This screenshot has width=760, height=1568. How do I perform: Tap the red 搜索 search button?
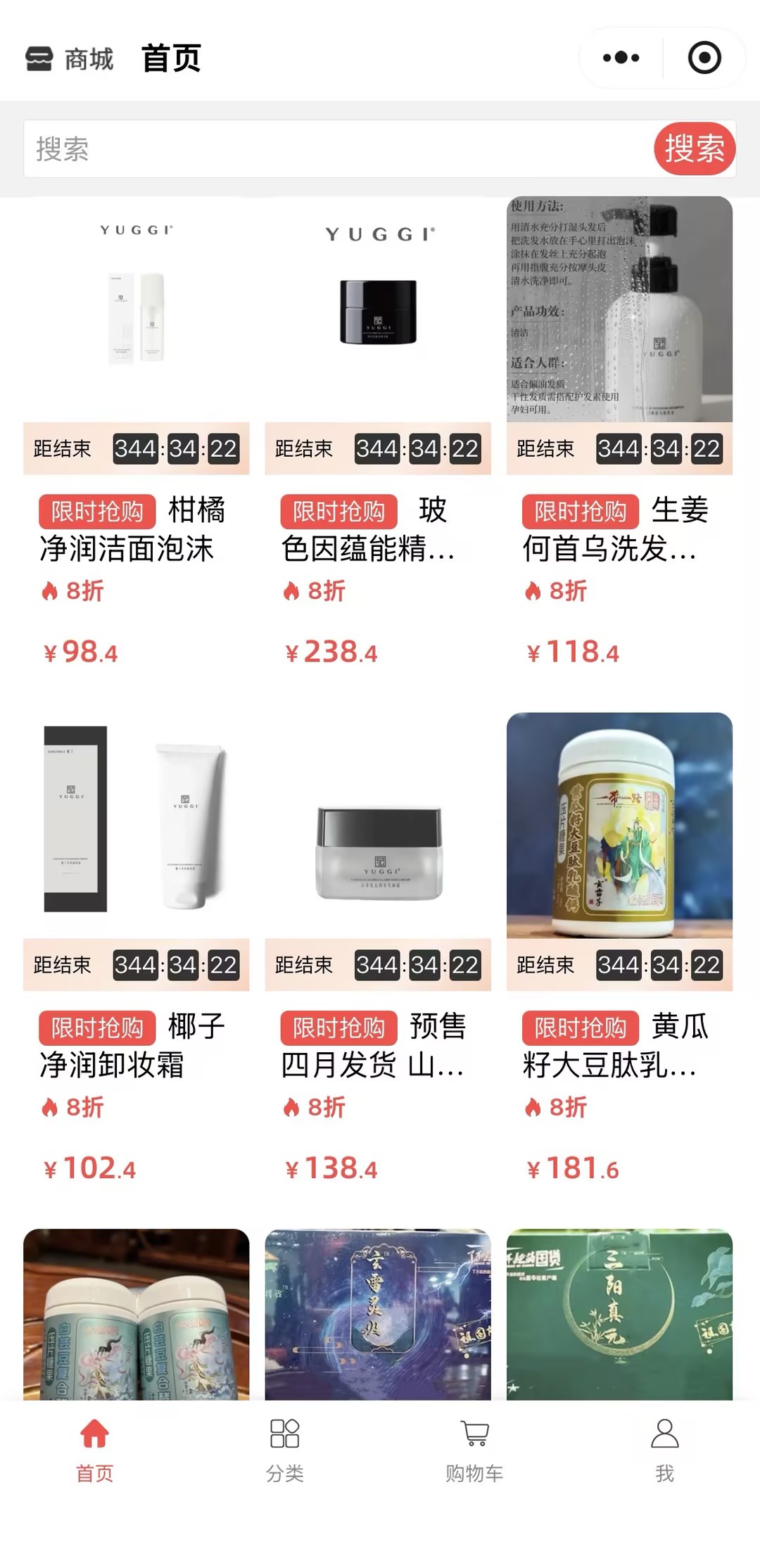[694, 148]
